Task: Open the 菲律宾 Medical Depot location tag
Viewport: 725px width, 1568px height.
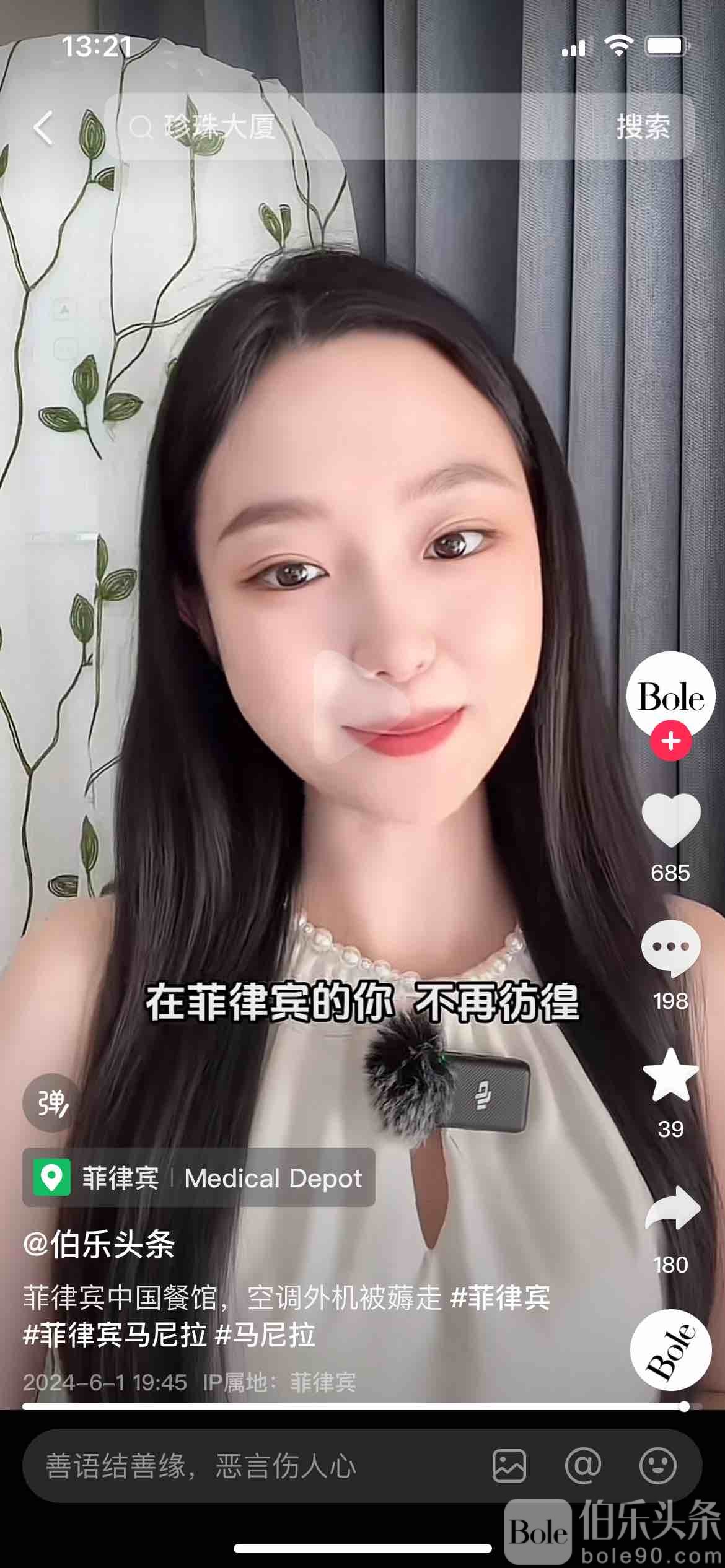Action: coord(198,1178)
